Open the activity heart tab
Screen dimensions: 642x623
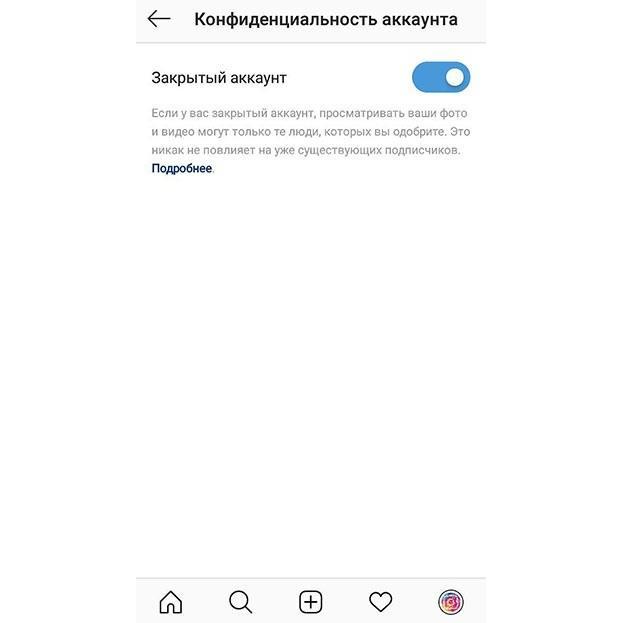tap(380, 601)
